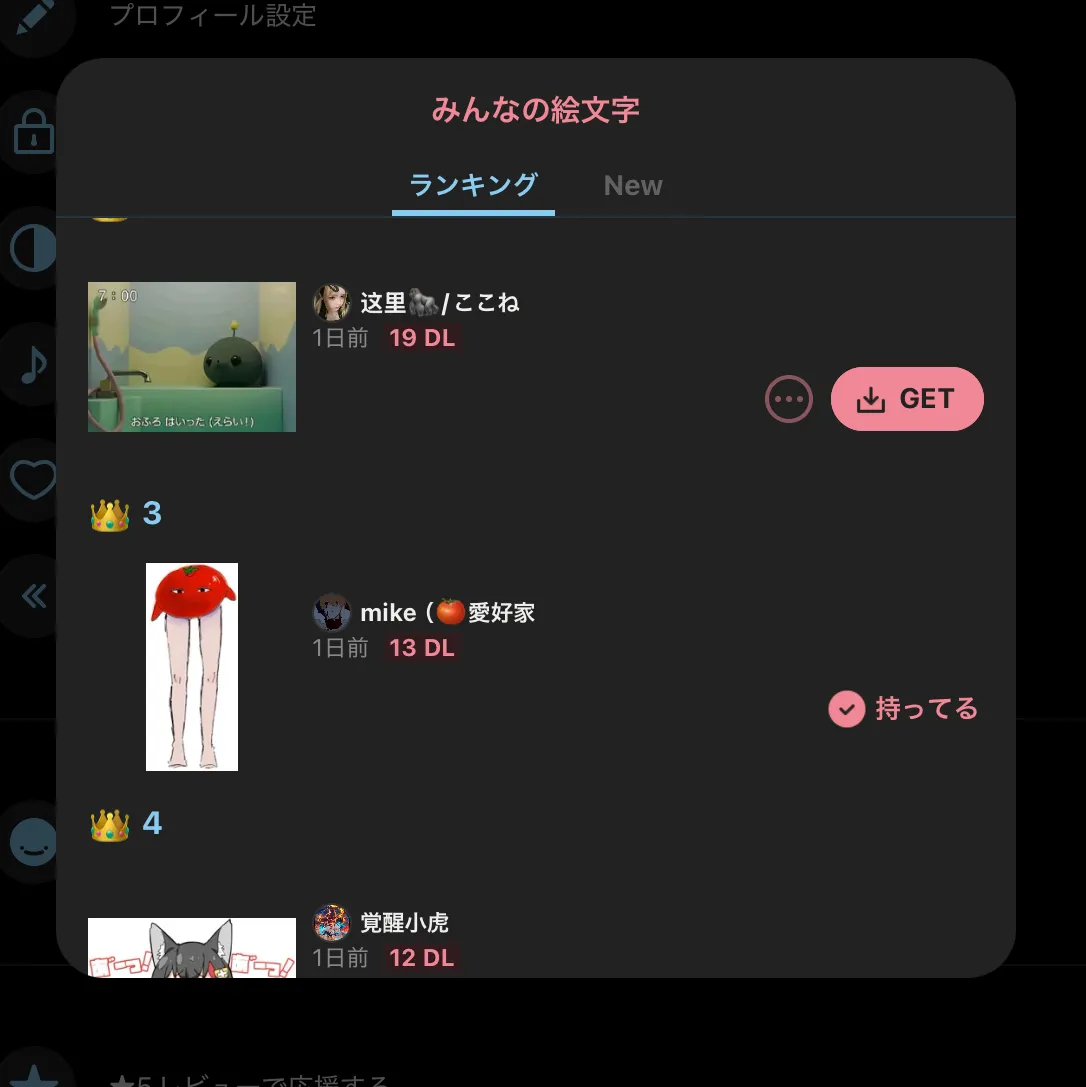The image size is (1086, 1087).
Task: Tap GET for the 19 DL emoji
Action: 907,399
